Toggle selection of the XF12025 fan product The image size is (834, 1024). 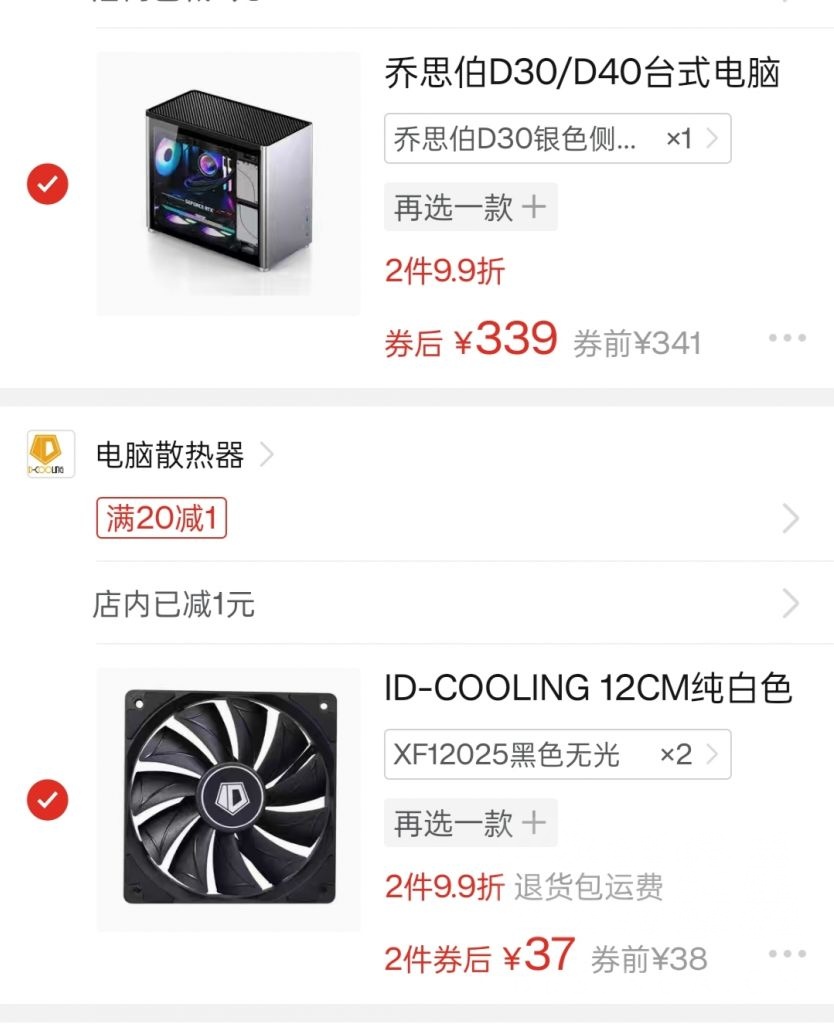(x=47, y=800)
